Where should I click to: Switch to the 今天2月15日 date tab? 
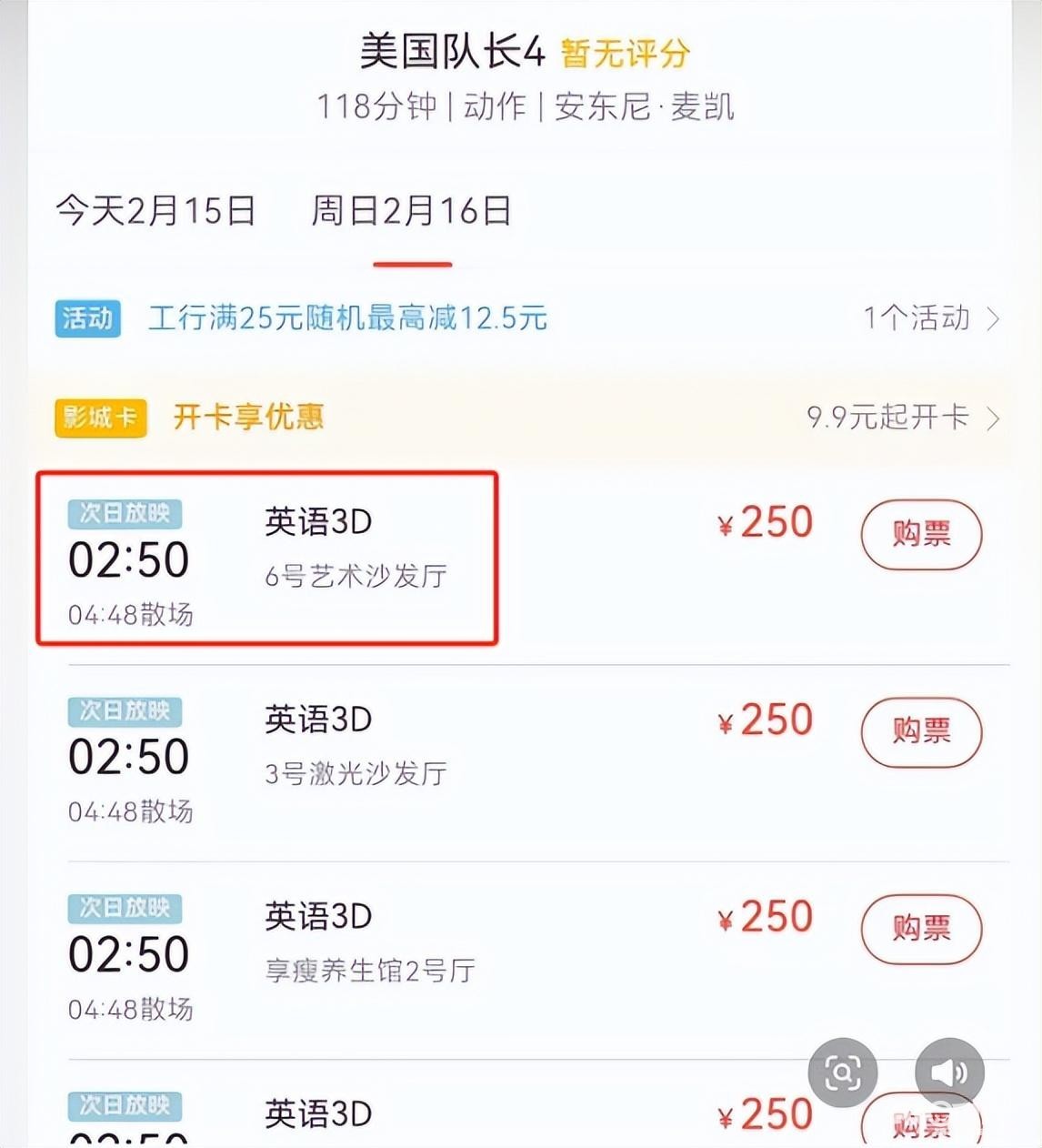tap(155, 211)
